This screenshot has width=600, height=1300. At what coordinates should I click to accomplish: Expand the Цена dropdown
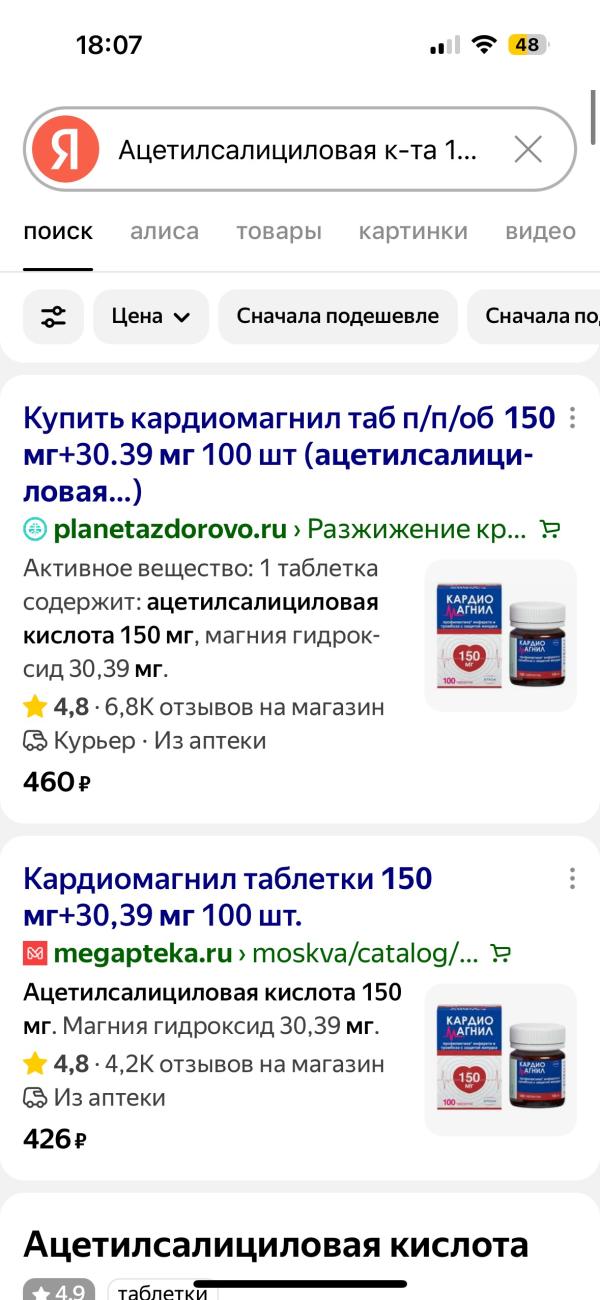coord(151,317)
